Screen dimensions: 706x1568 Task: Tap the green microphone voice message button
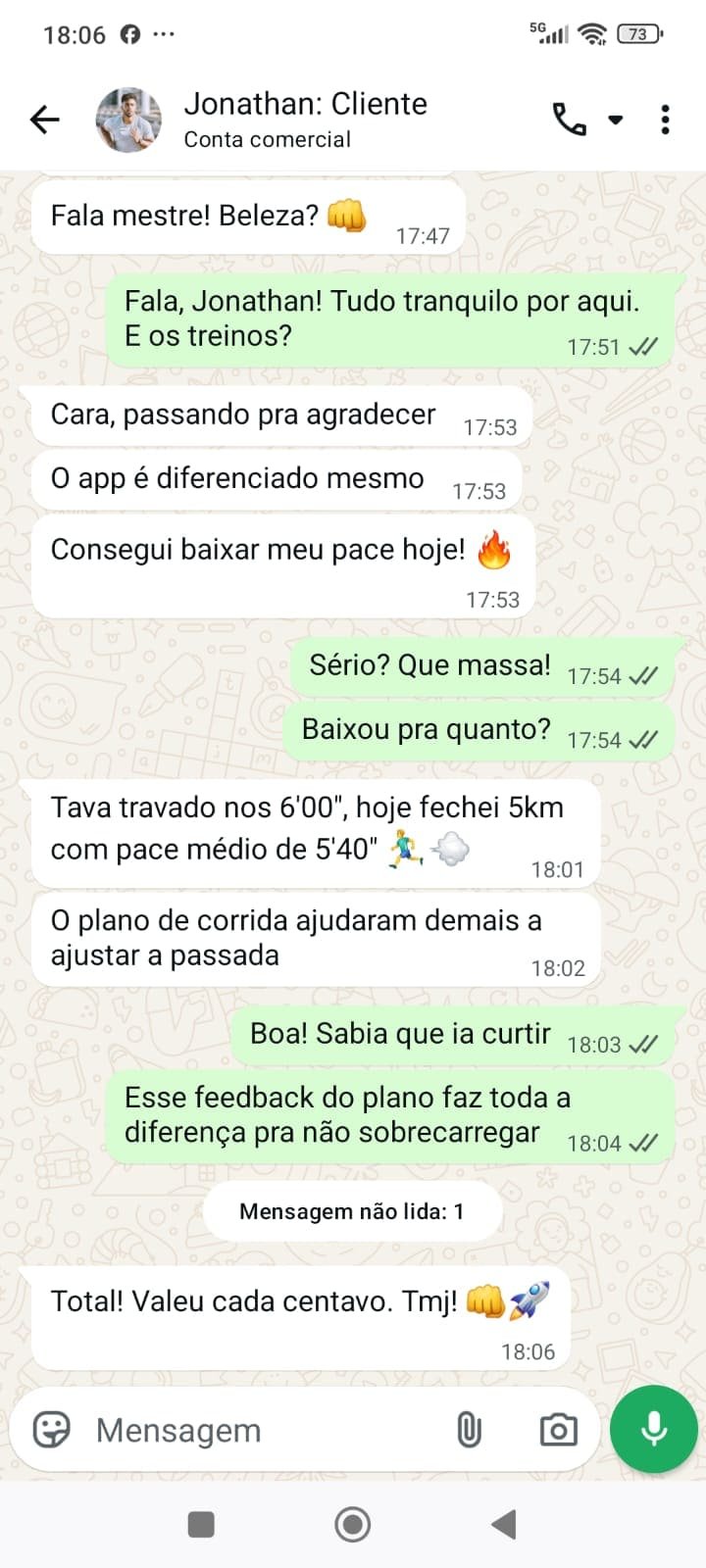coord(653,1429)
